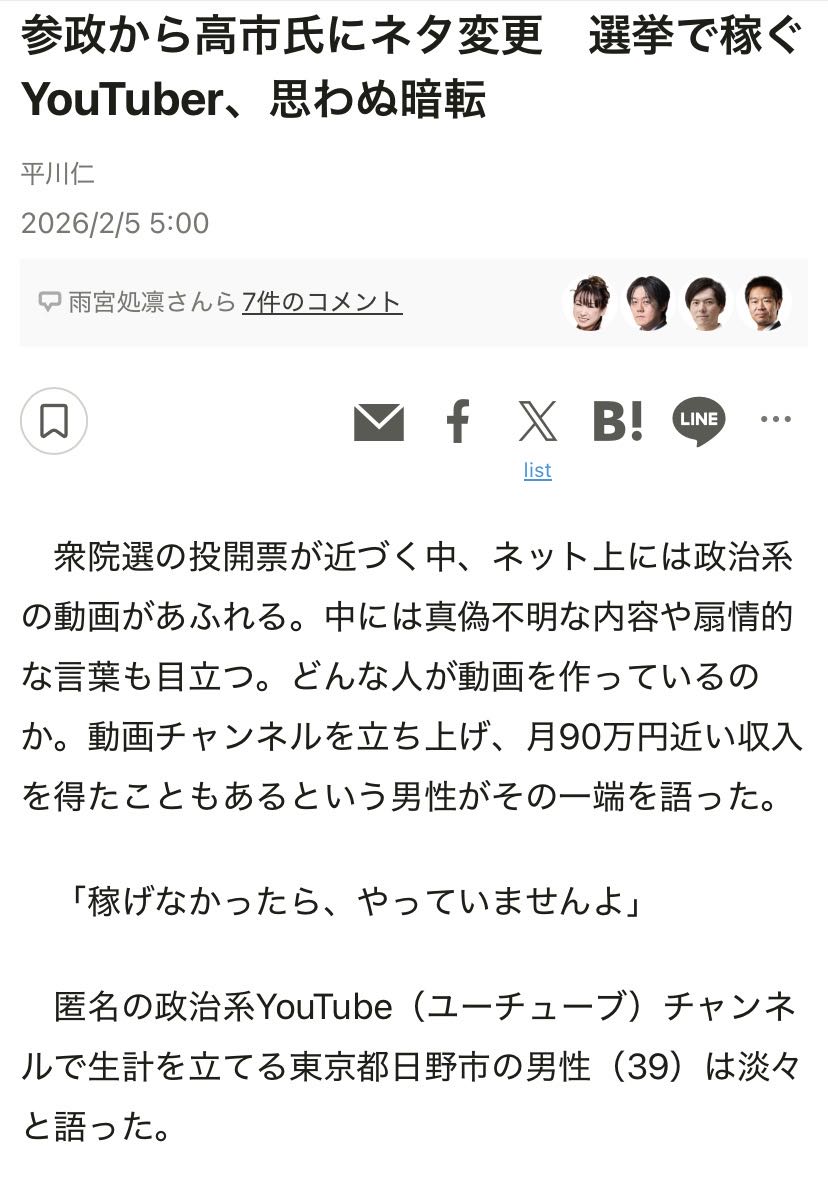
Task: View author 平川仁's profile
Action: tap(58, 173)
